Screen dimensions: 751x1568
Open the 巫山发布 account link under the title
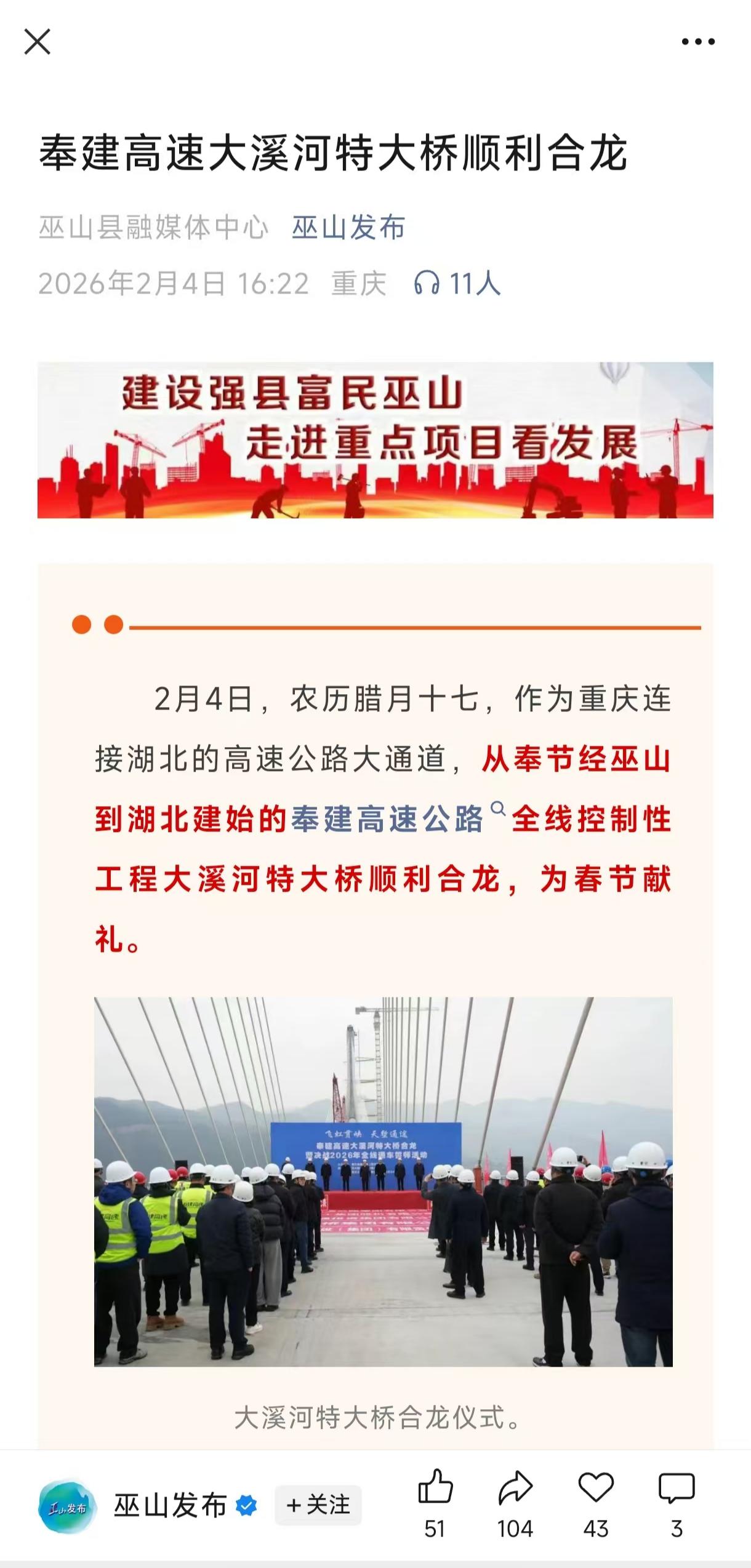[x=348, y=228]
